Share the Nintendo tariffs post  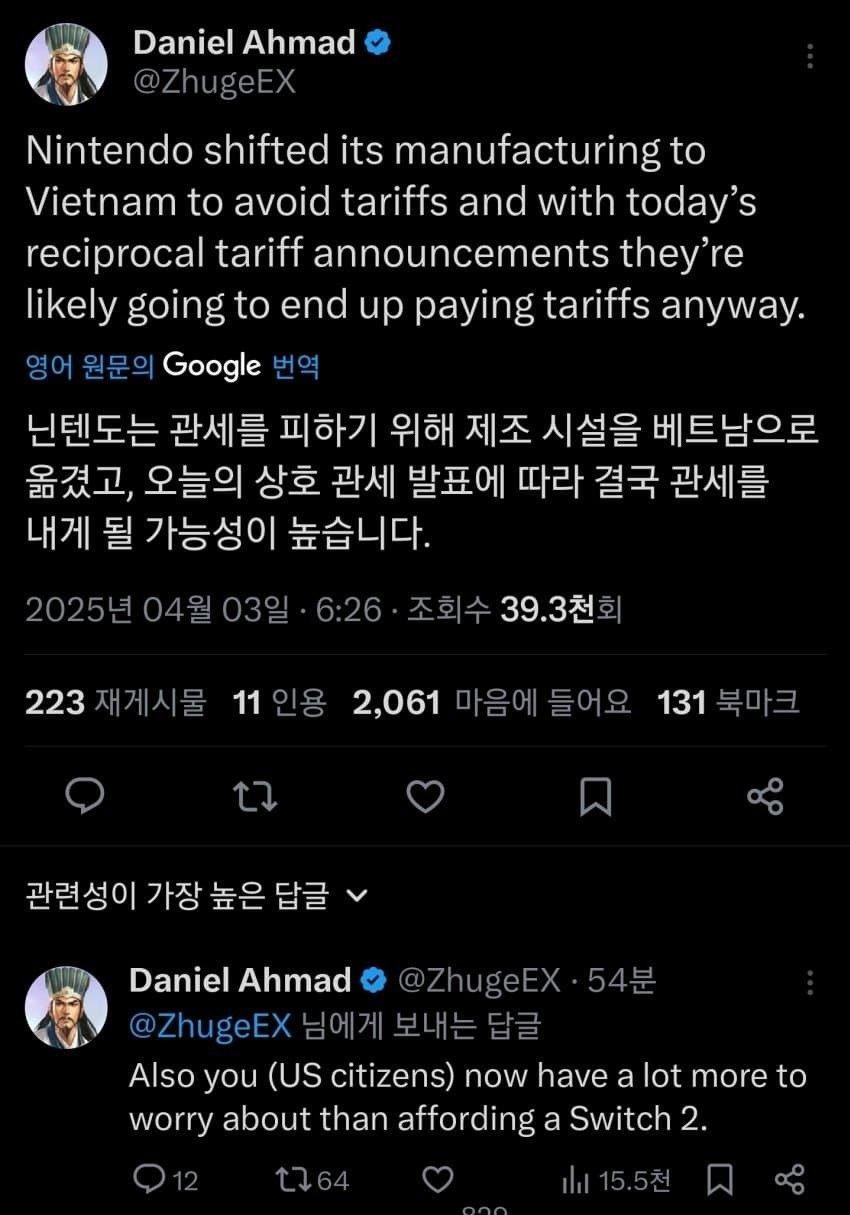point(765,796)
